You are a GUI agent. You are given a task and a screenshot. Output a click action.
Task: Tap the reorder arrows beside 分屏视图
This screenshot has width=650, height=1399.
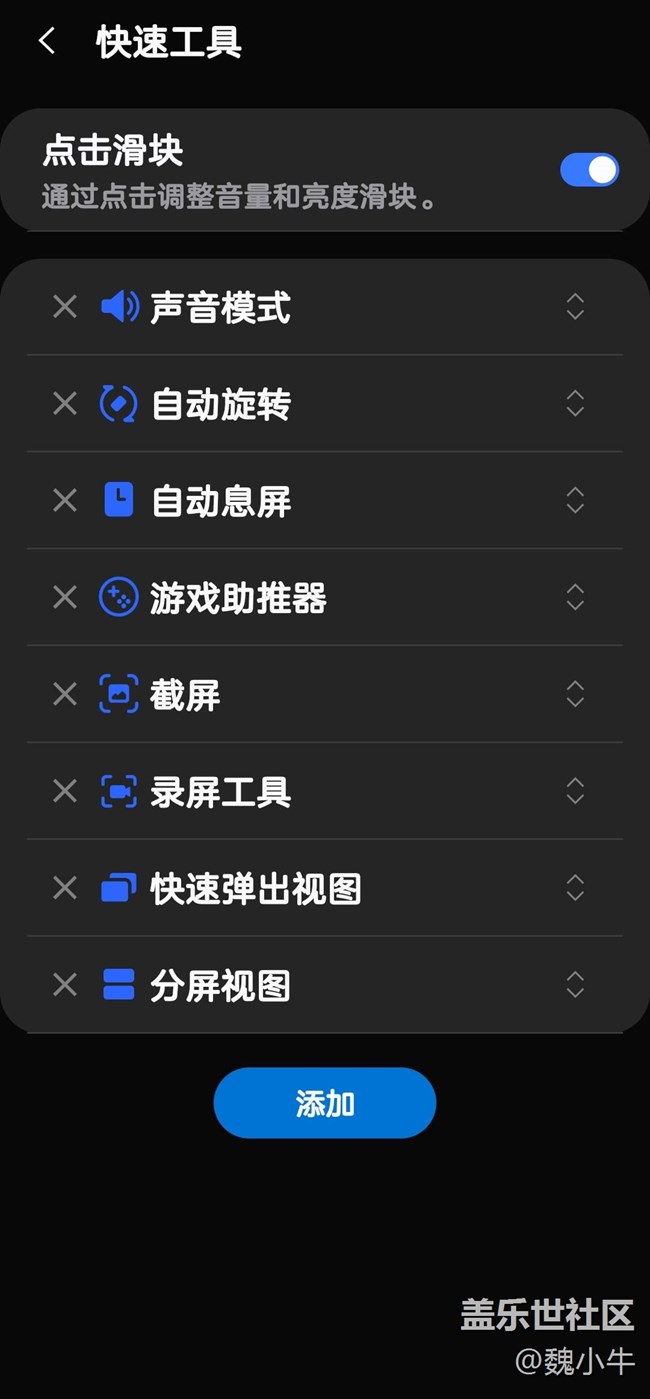(575, 985)
